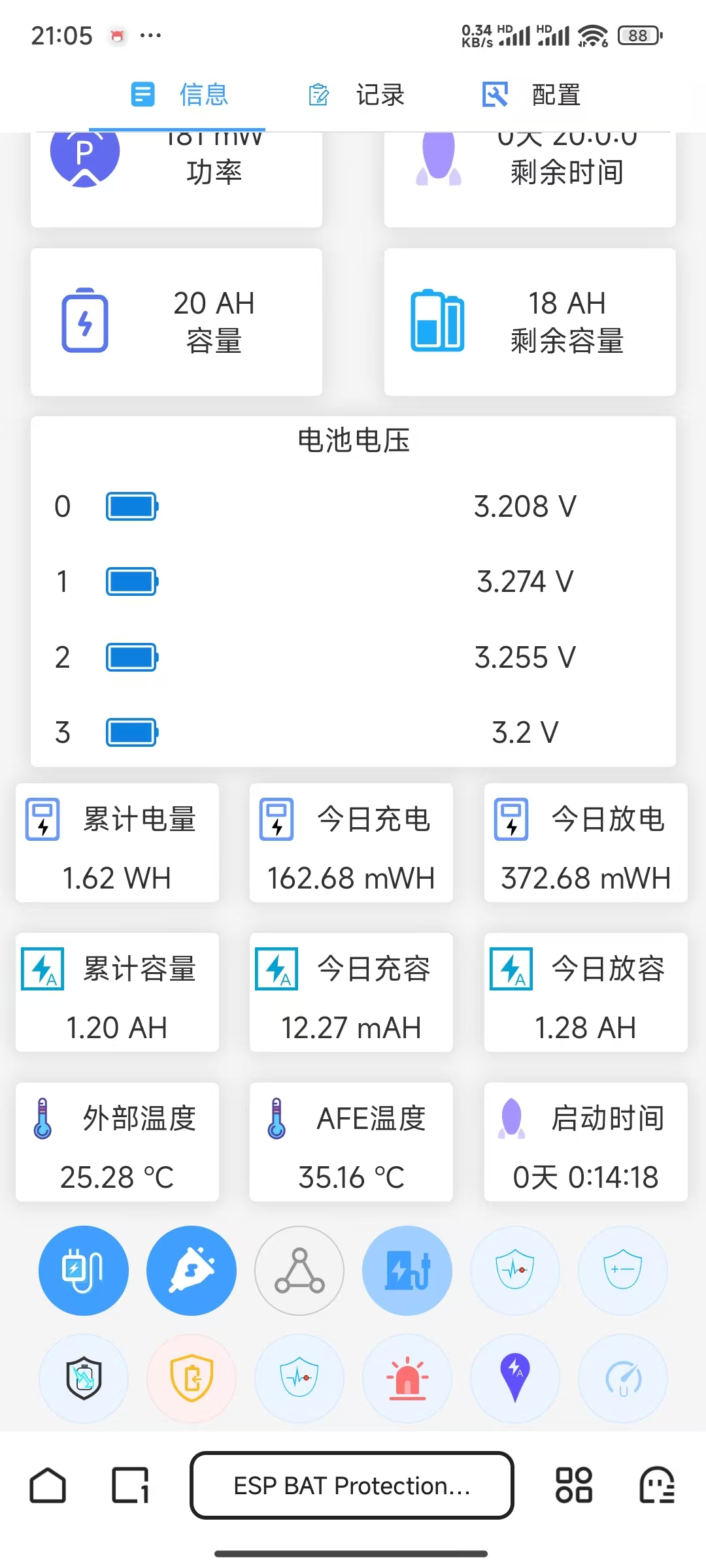Tap the red alarm siren icon
Viewport: 706px width, 1568px height.
(x=407, y=1378)
